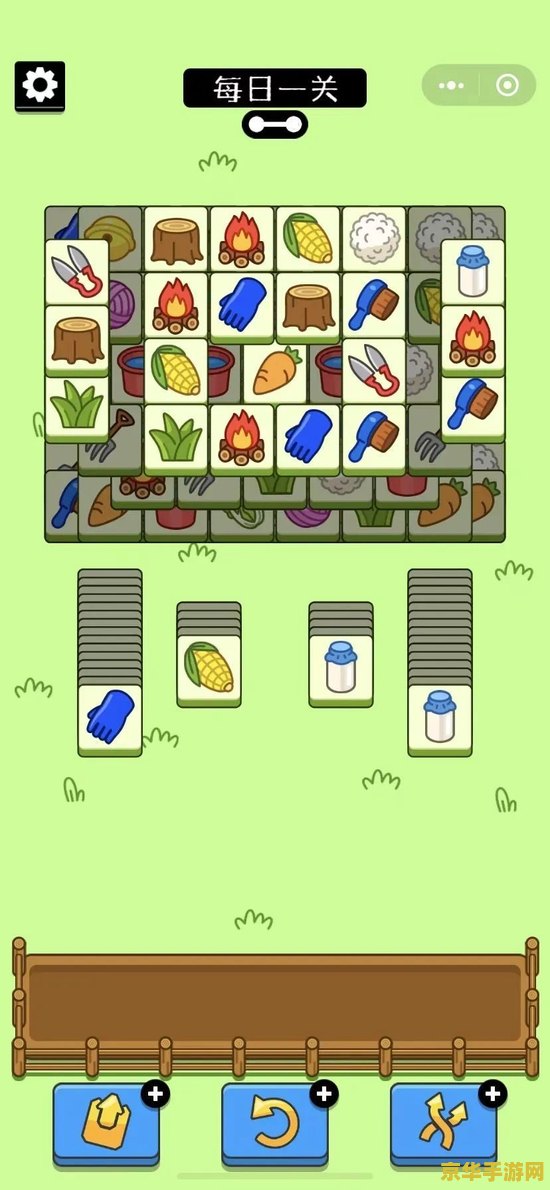The width and height of the screenshot is (550, 1190).
Task: Pick the uncovered orange carrot tile
Action: coord(275,372)
